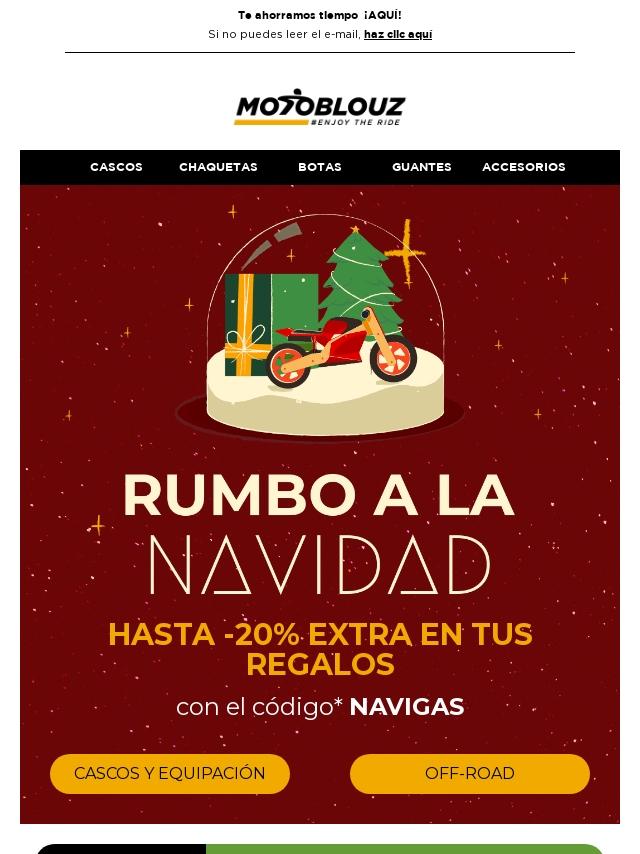Screen dimensions: 640x854
Task: Open the Off-Road offers button
Action: 469,774
